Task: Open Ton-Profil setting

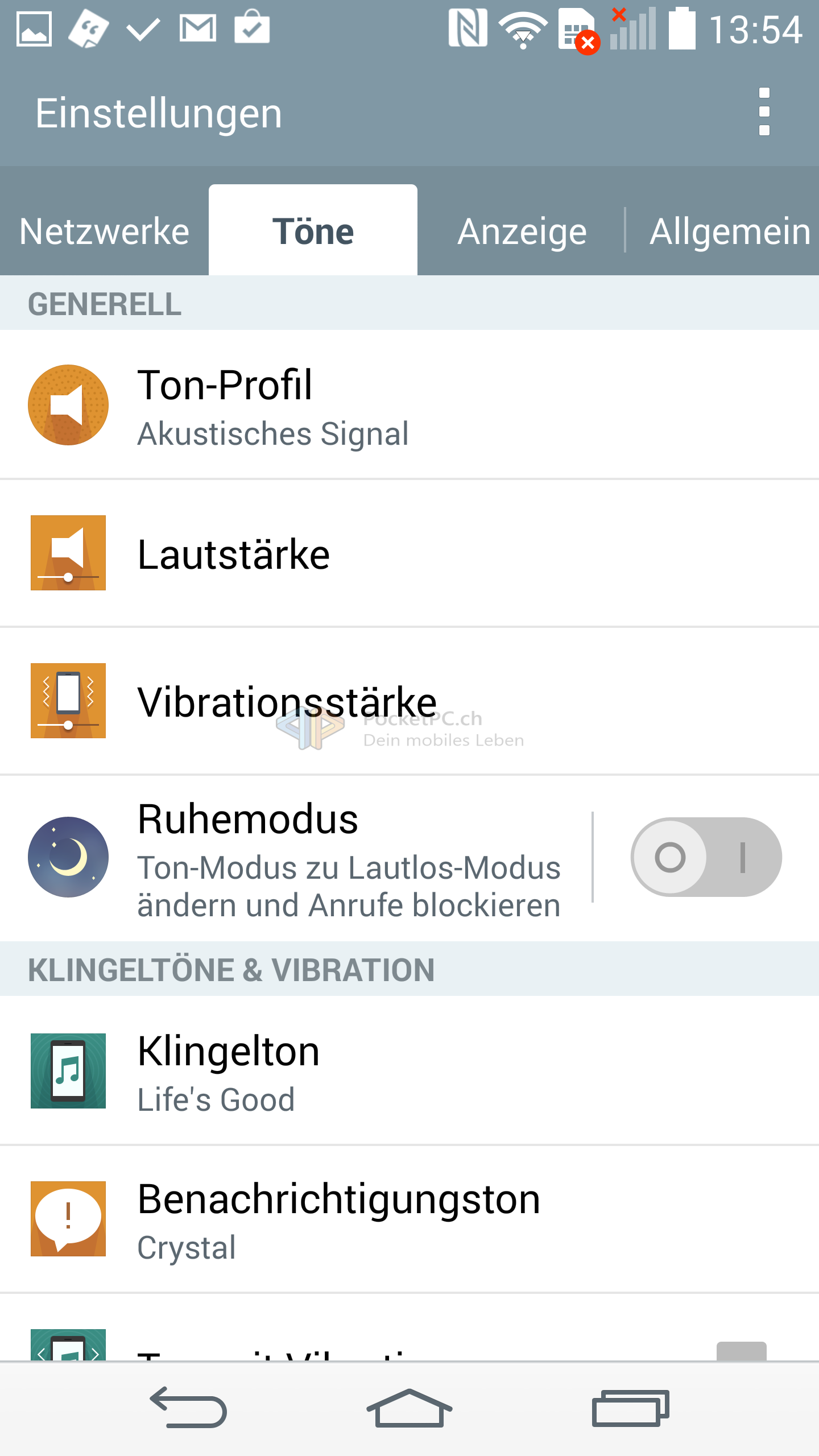Action: pos(409,405)
